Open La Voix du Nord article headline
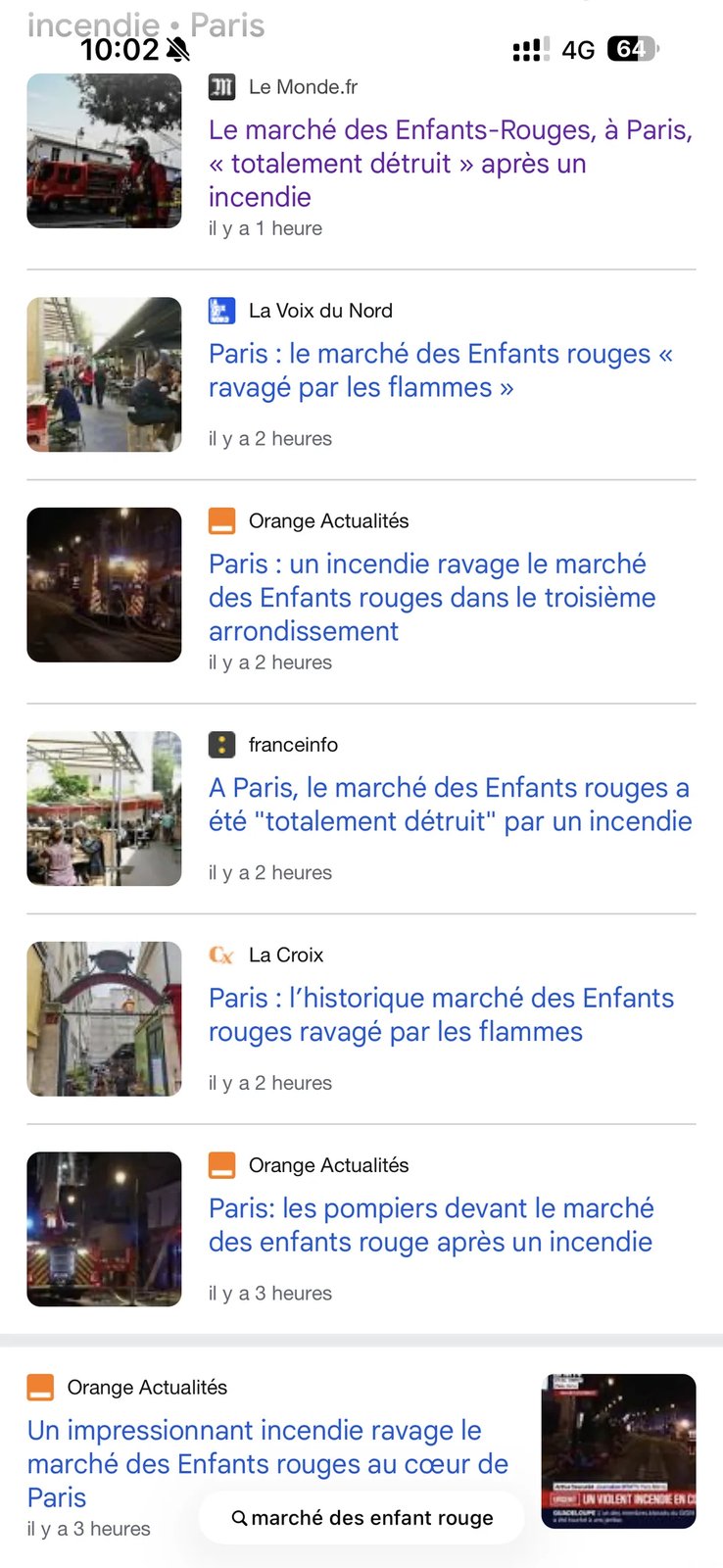The width and height of the screenshot is (723, 1568). 441,370
